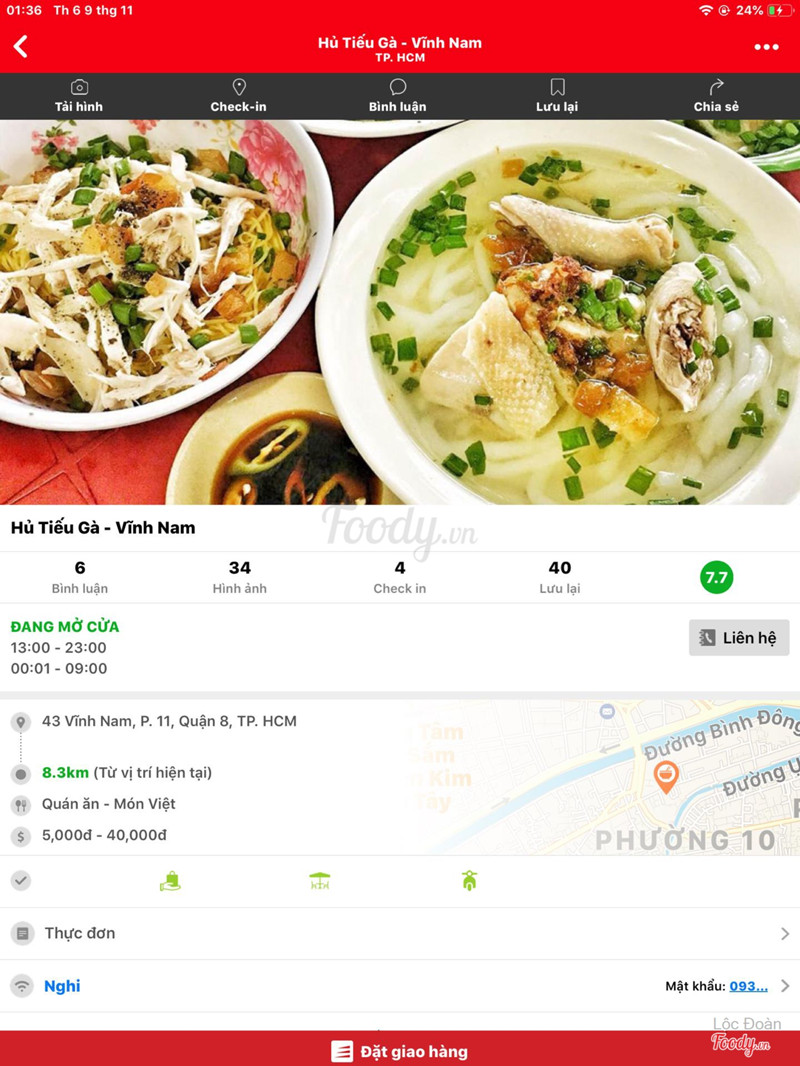Tap Đặt giao hàng to order delivery
This screenshot has height=1066, width=800.
[400, 1051]
